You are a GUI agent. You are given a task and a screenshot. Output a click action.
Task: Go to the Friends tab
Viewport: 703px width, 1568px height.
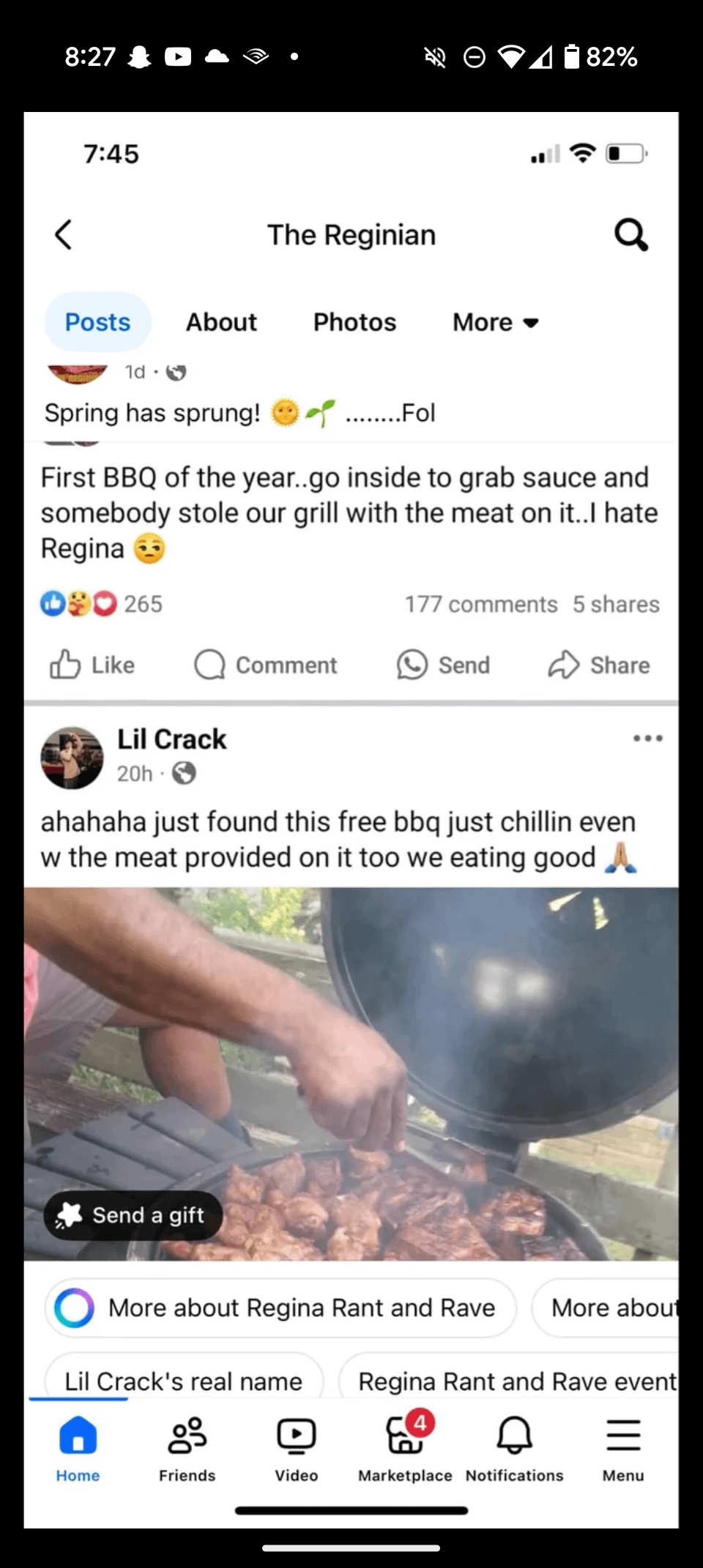[187, 1447]
